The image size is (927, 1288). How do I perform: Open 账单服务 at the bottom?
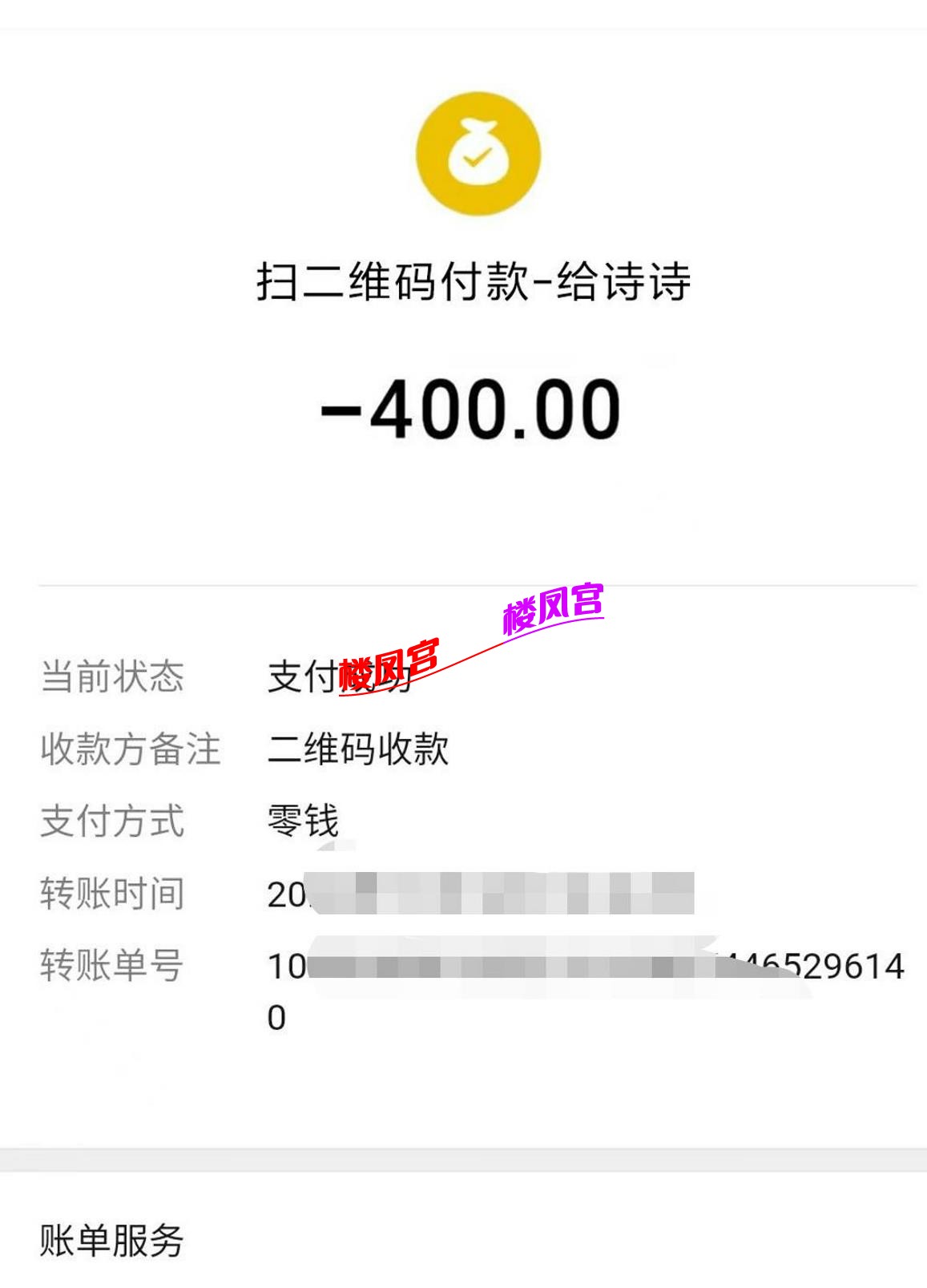coord(112,1238)
